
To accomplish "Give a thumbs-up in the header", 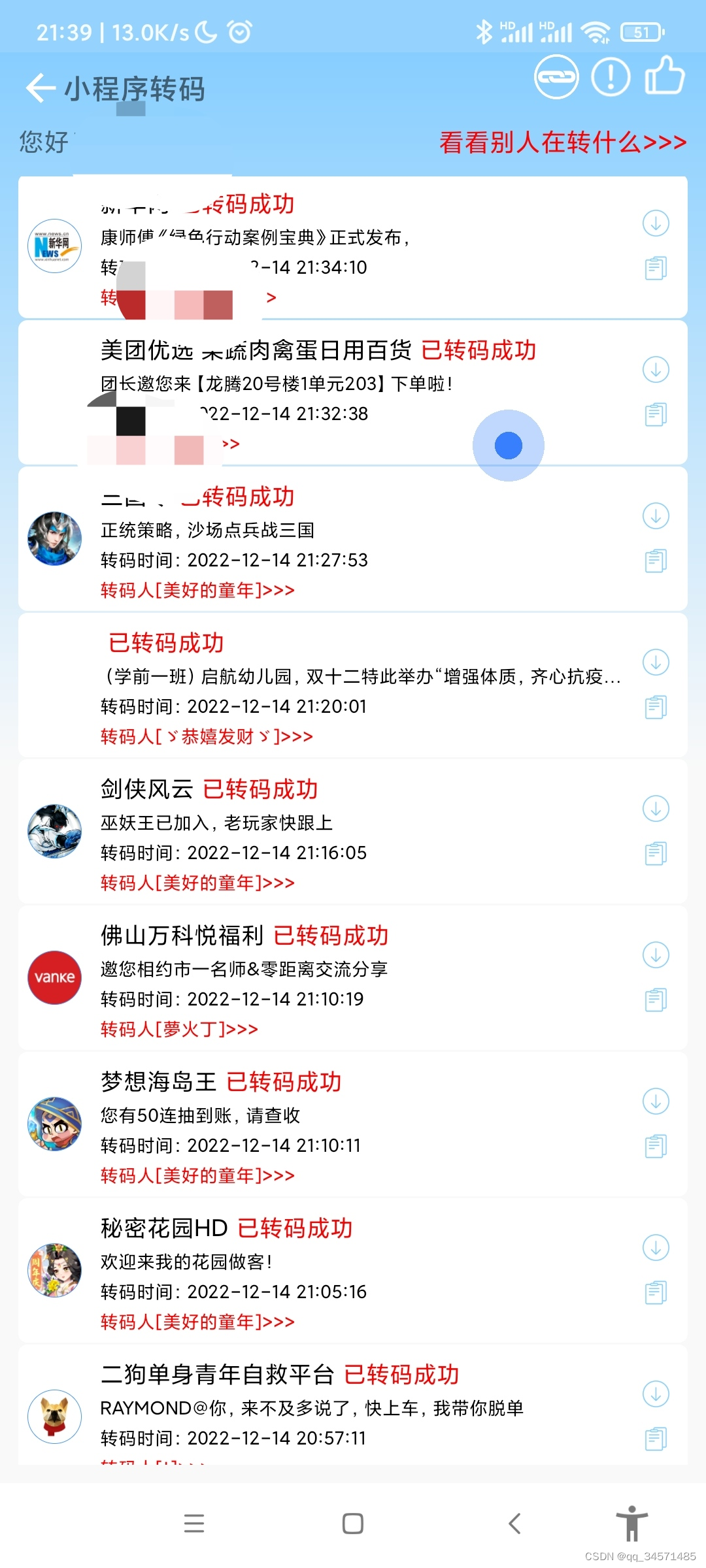I will (x=664, y=77).
